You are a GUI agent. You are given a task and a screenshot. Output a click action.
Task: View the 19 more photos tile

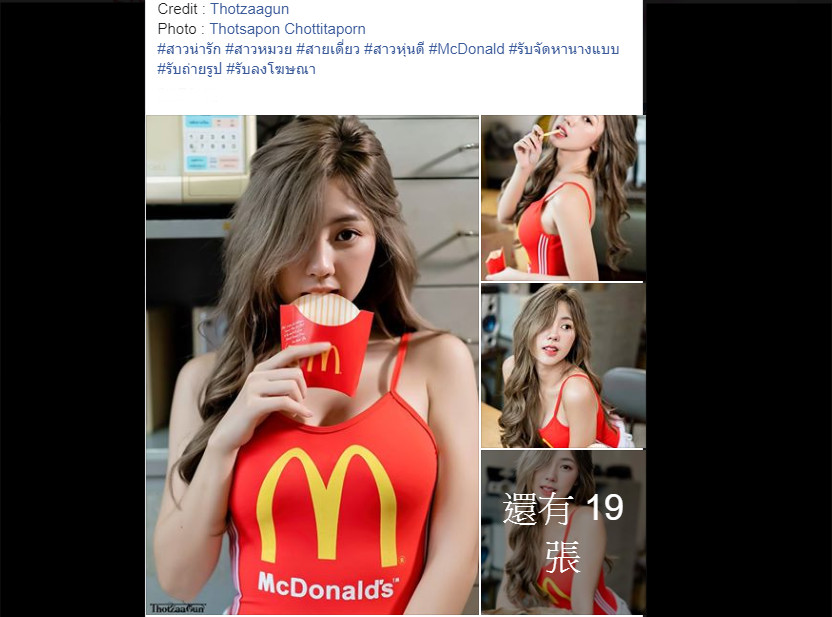562,532
